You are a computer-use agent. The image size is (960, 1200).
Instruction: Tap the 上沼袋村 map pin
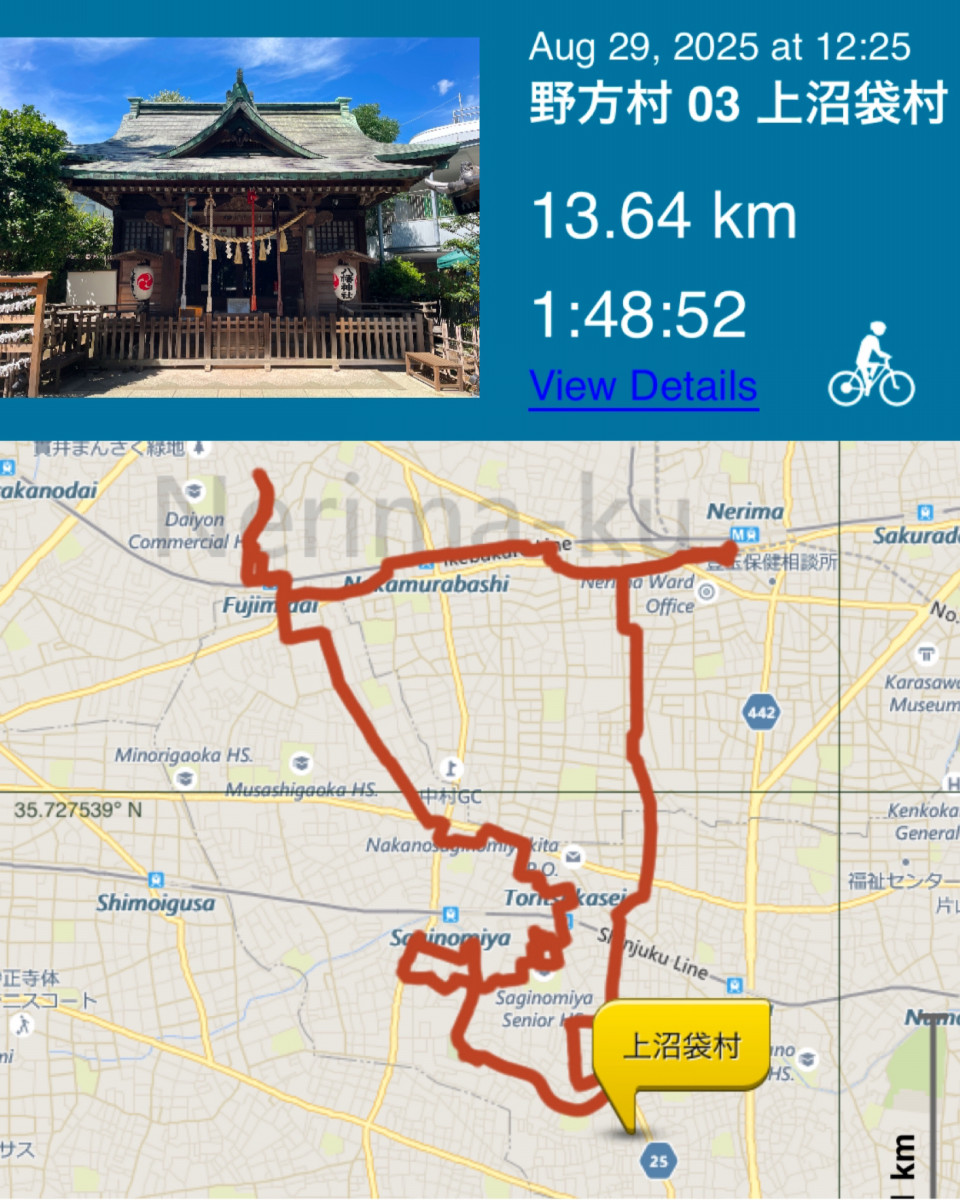(682, 1049)
